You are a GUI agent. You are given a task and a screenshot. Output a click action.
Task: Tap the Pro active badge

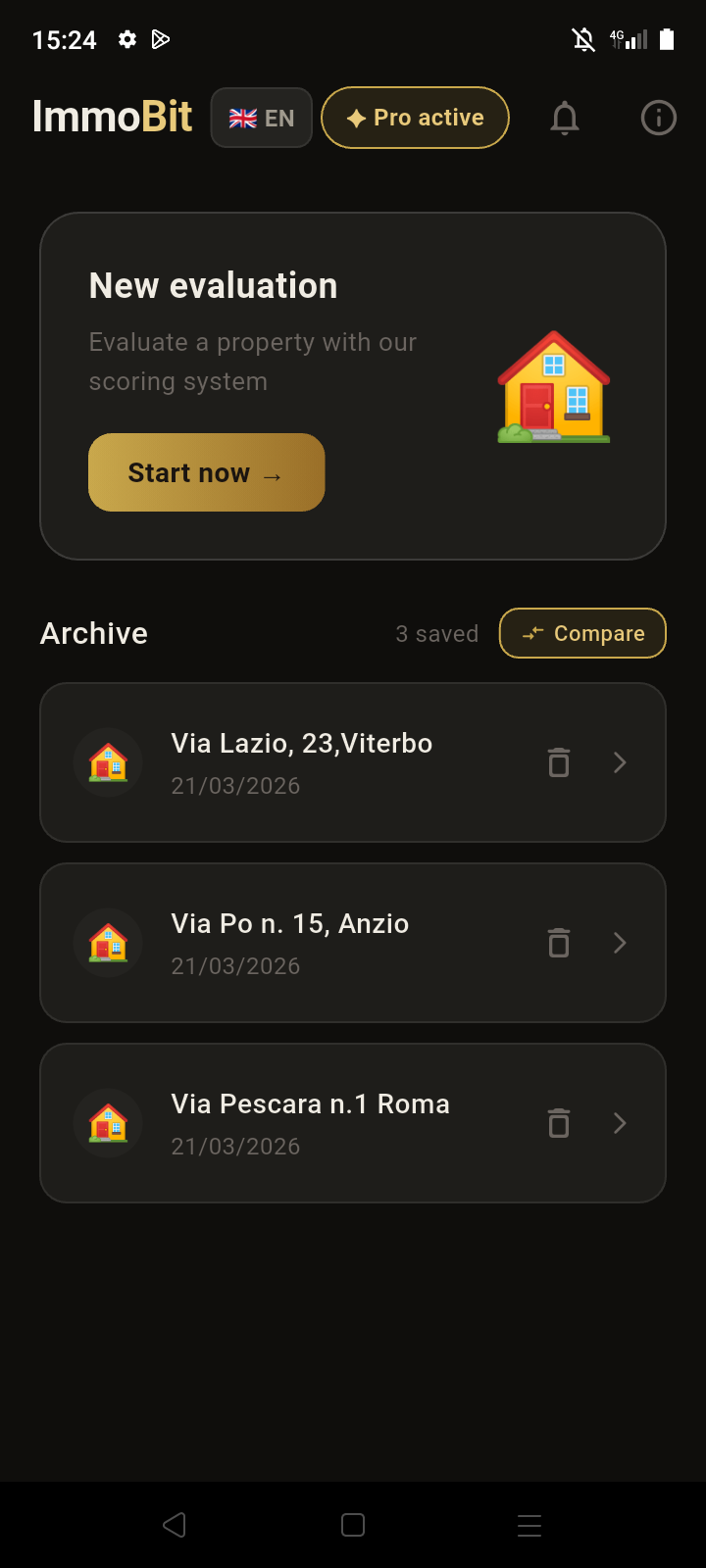tap(415, 119)
